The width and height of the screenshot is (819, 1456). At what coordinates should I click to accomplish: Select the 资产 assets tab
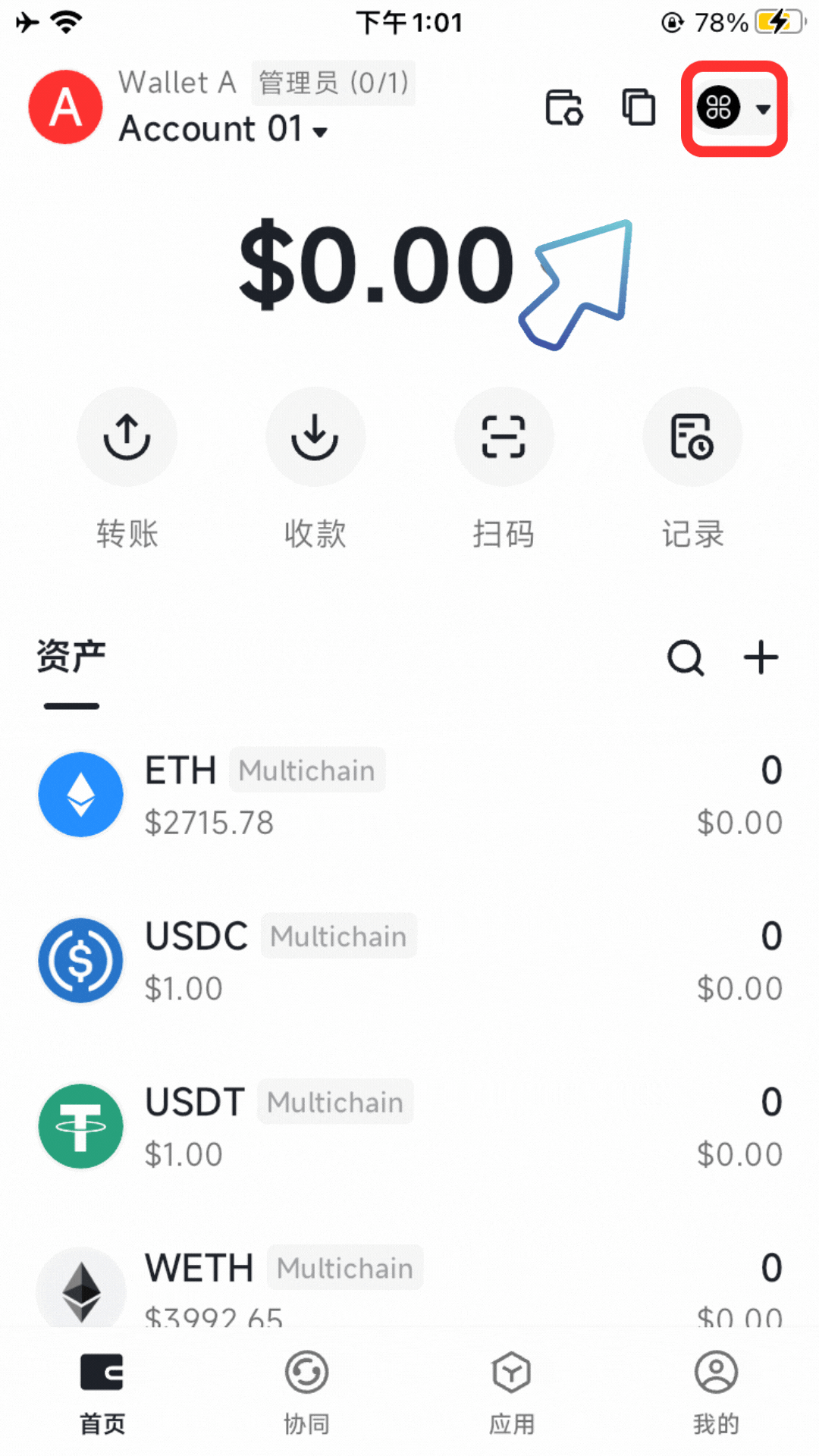coord(71,657)
